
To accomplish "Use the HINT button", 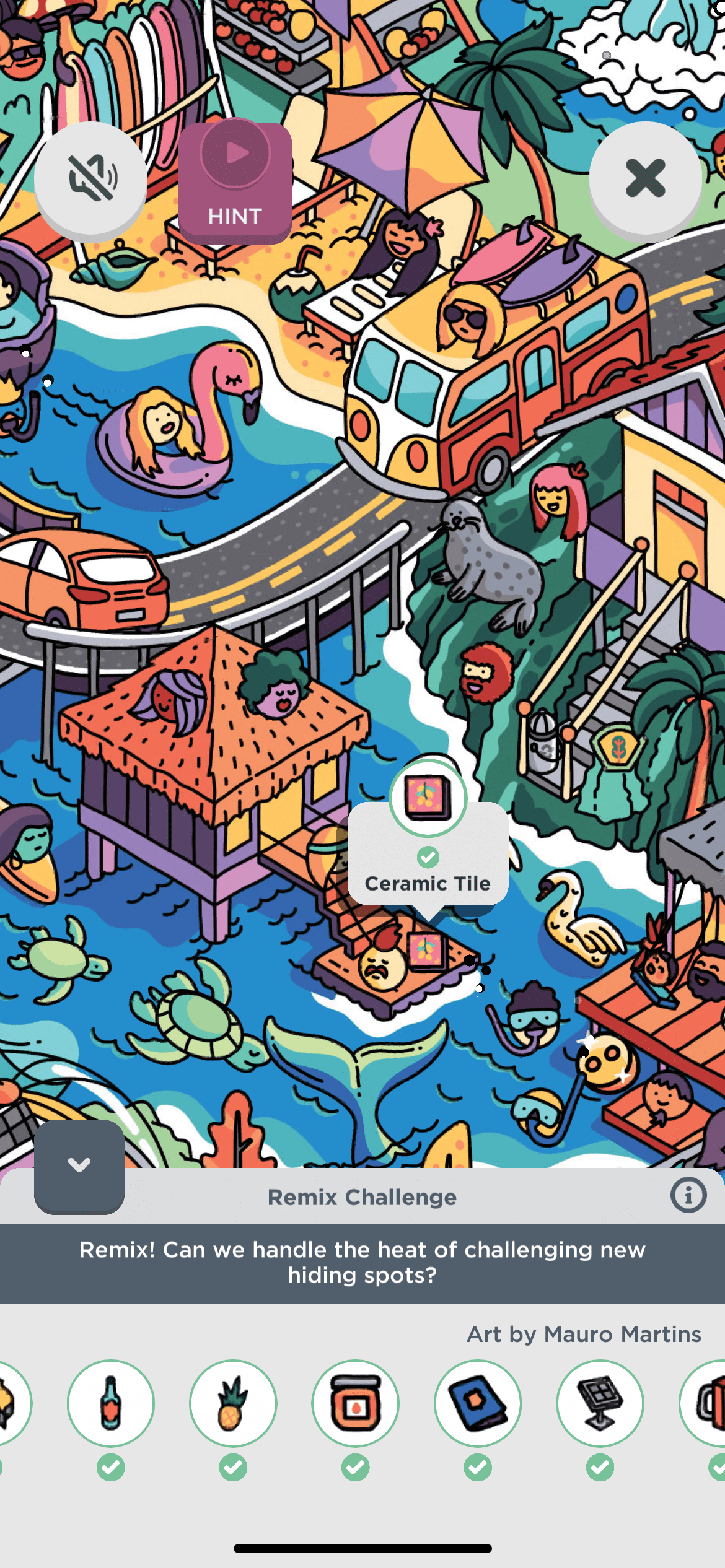I will (x=235, y=181).
